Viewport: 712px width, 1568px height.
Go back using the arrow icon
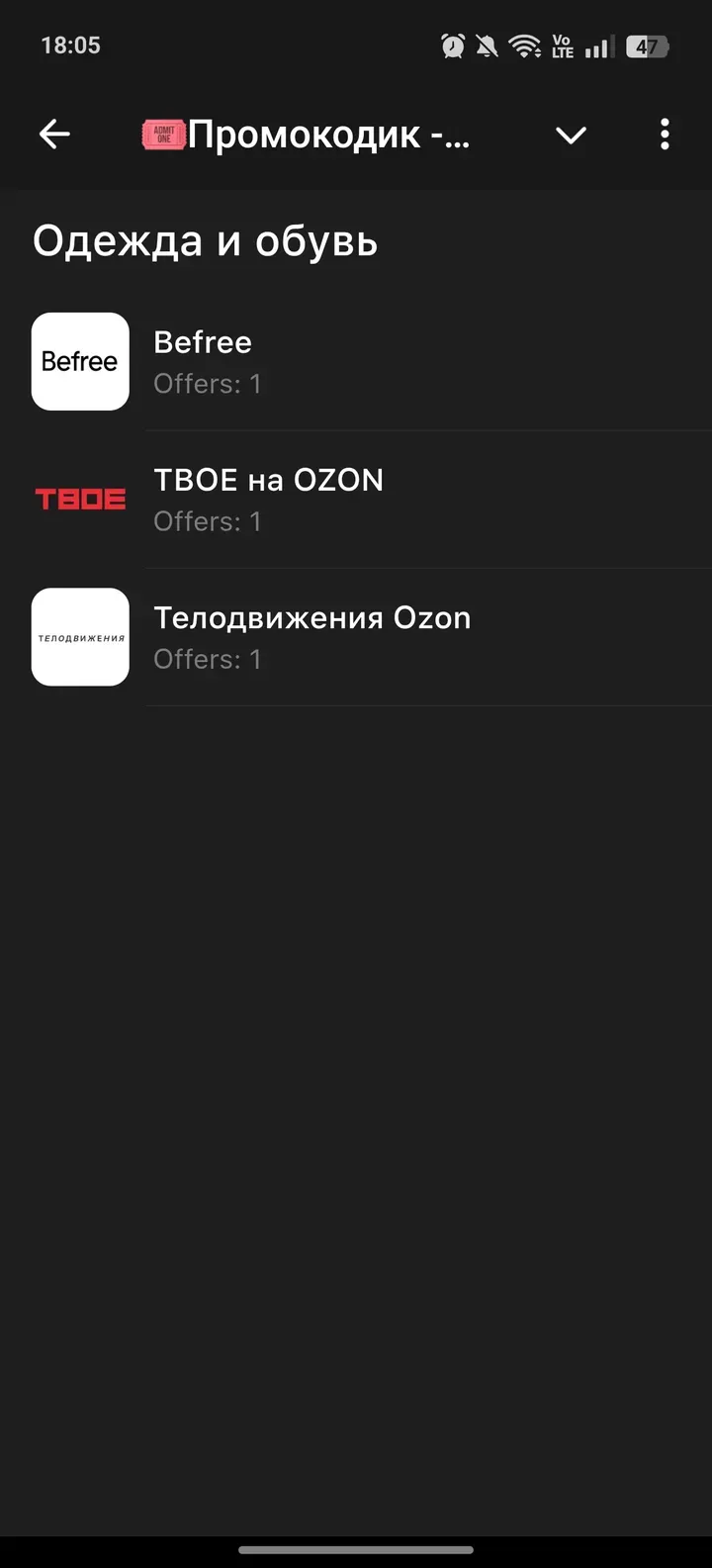click(x=54, y=135)
